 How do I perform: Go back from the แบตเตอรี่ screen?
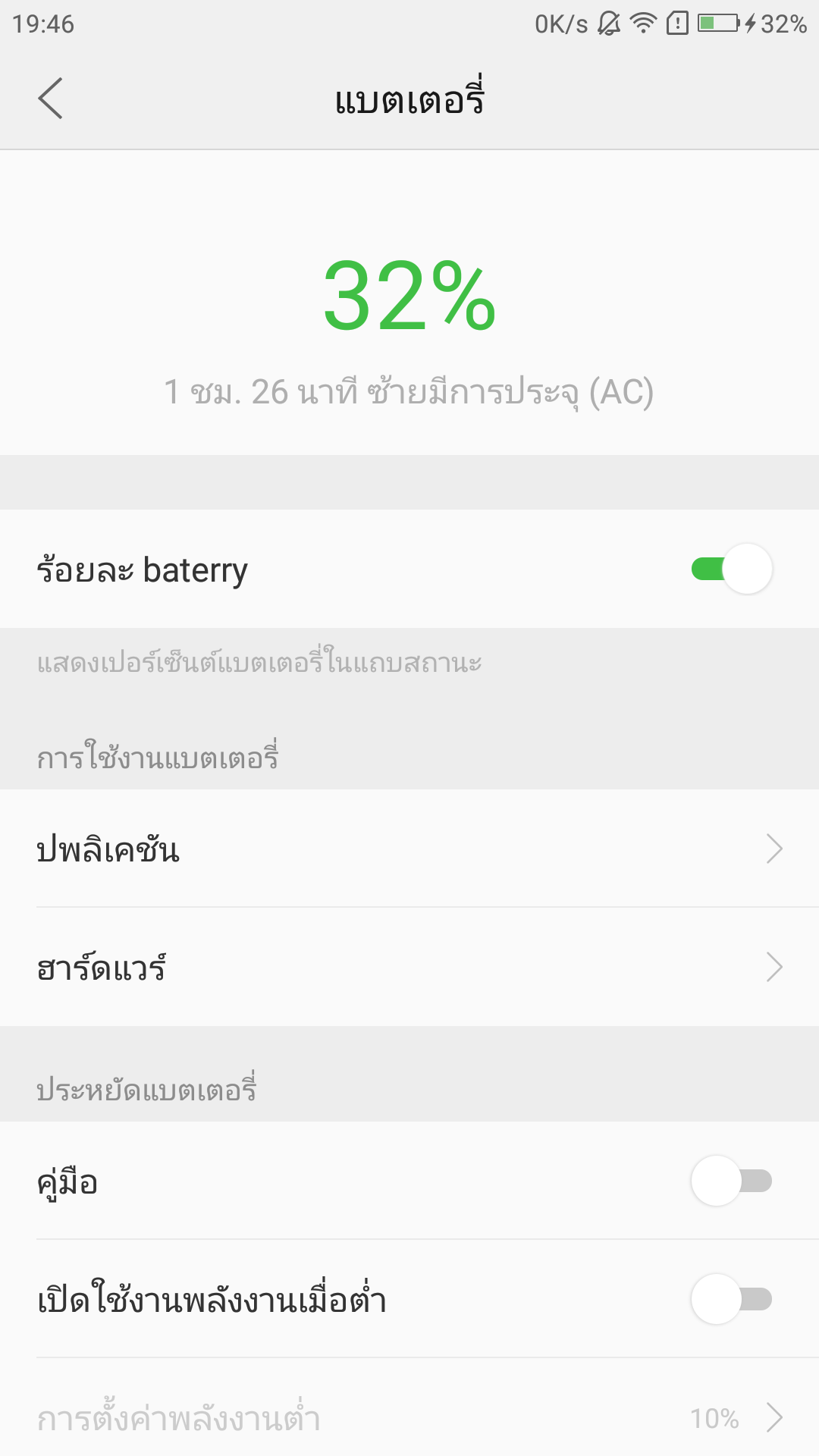click(x=50, y=99)
